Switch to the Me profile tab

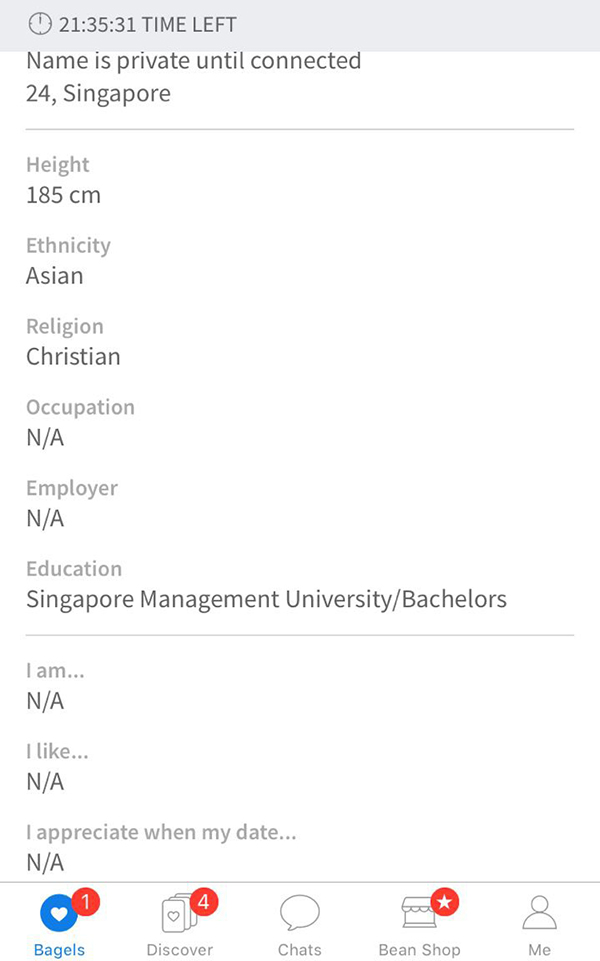coord(539,922)
